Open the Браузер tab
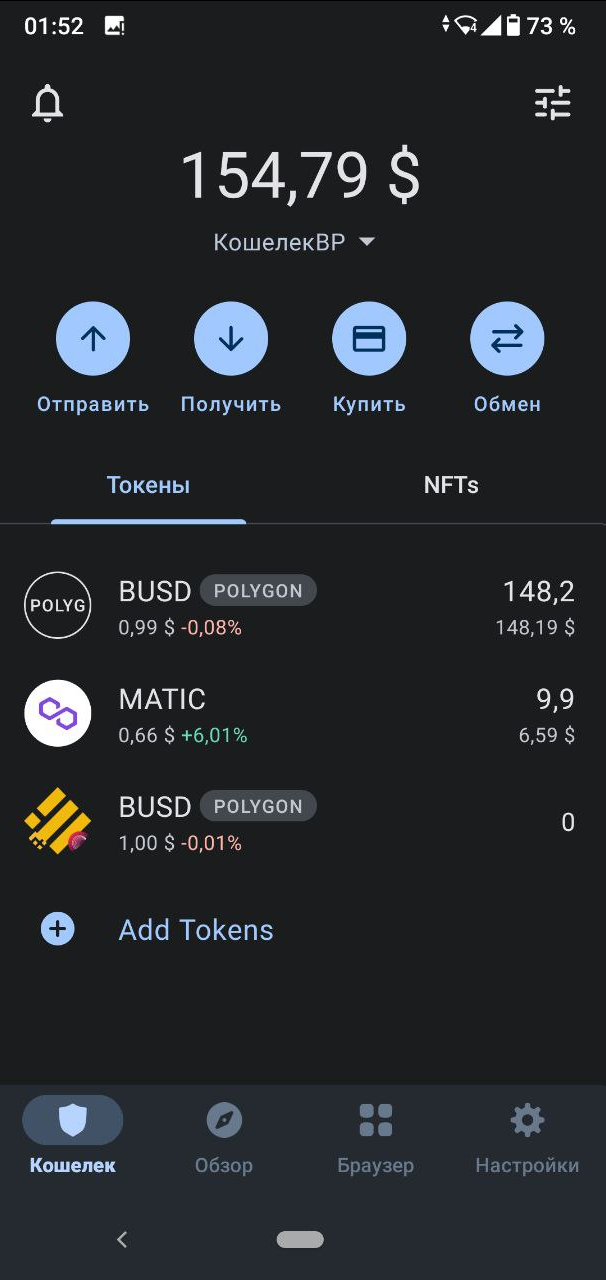Image resolution: width=606 pixels, height=1280 pixels. pos(376,1136)
